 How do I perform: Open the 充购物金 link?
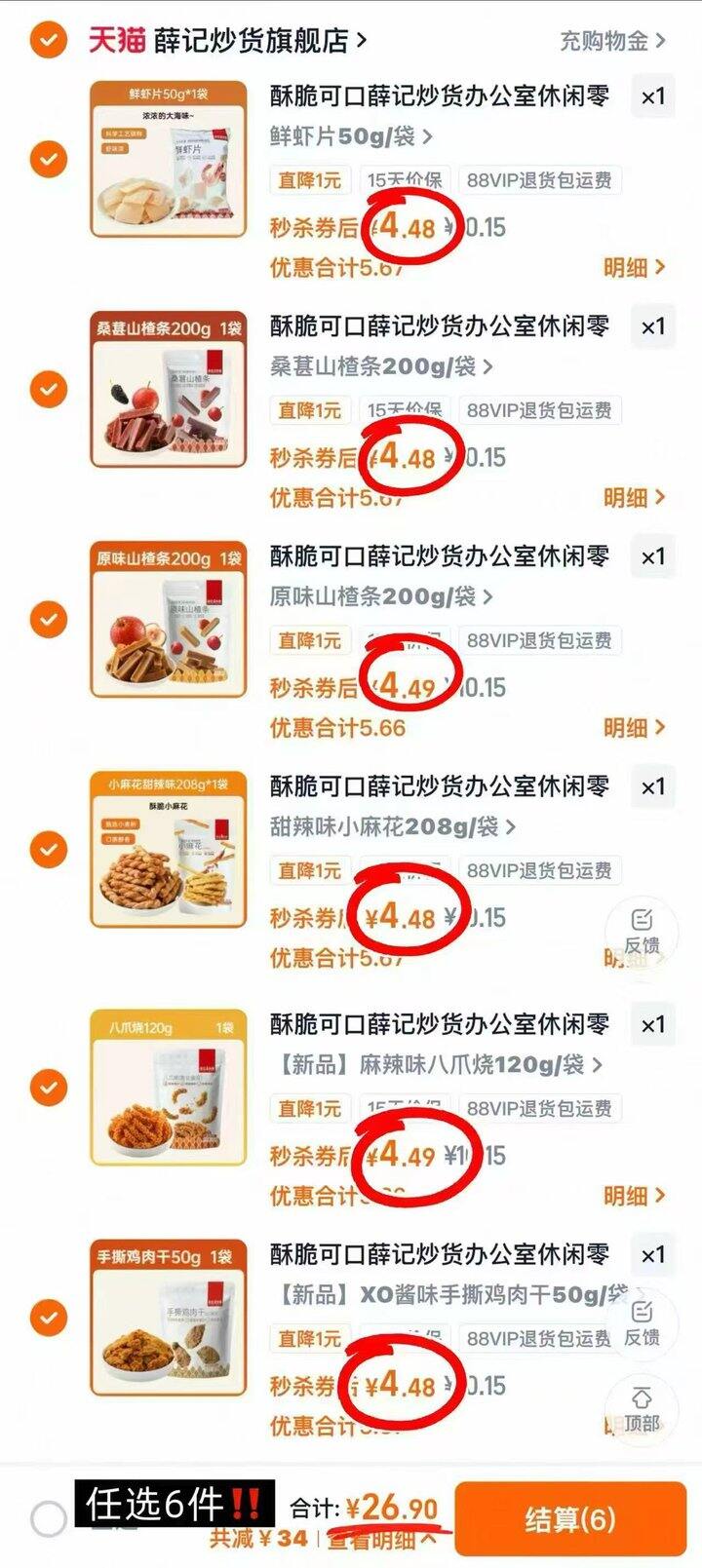click(611, 41)
